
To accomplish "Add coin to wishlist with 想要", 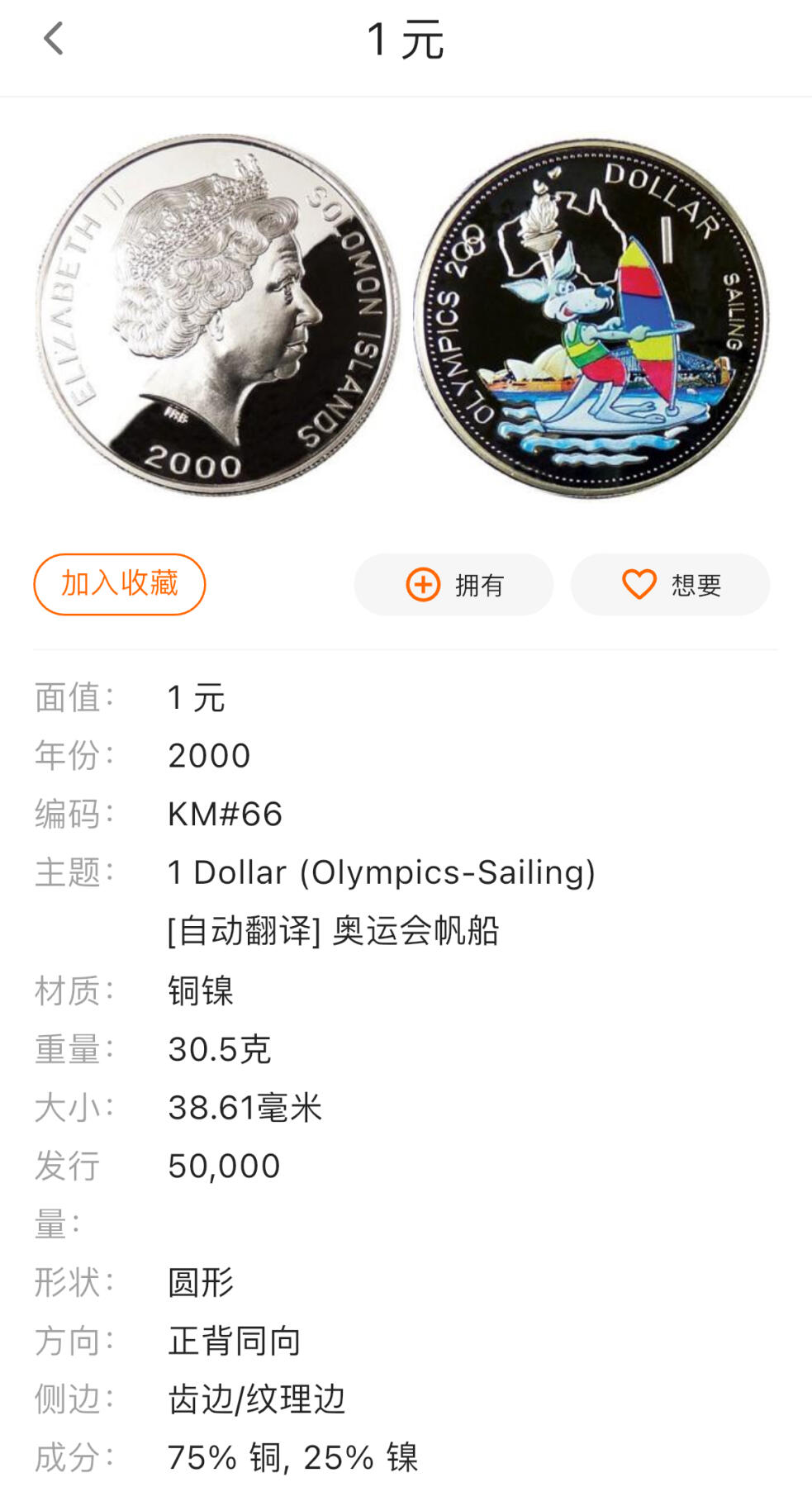I will (670, 585).
